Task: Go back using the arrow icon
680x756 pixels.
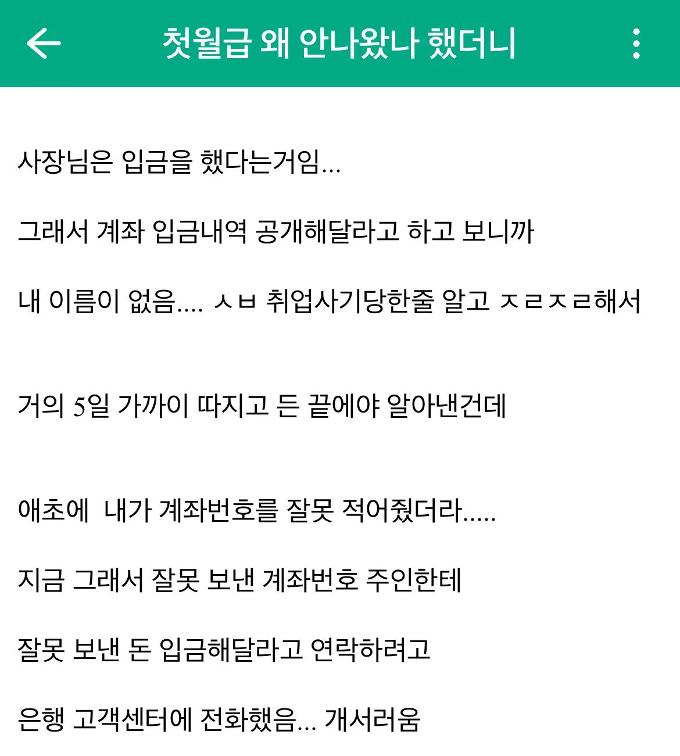Action: click(43, 43)
